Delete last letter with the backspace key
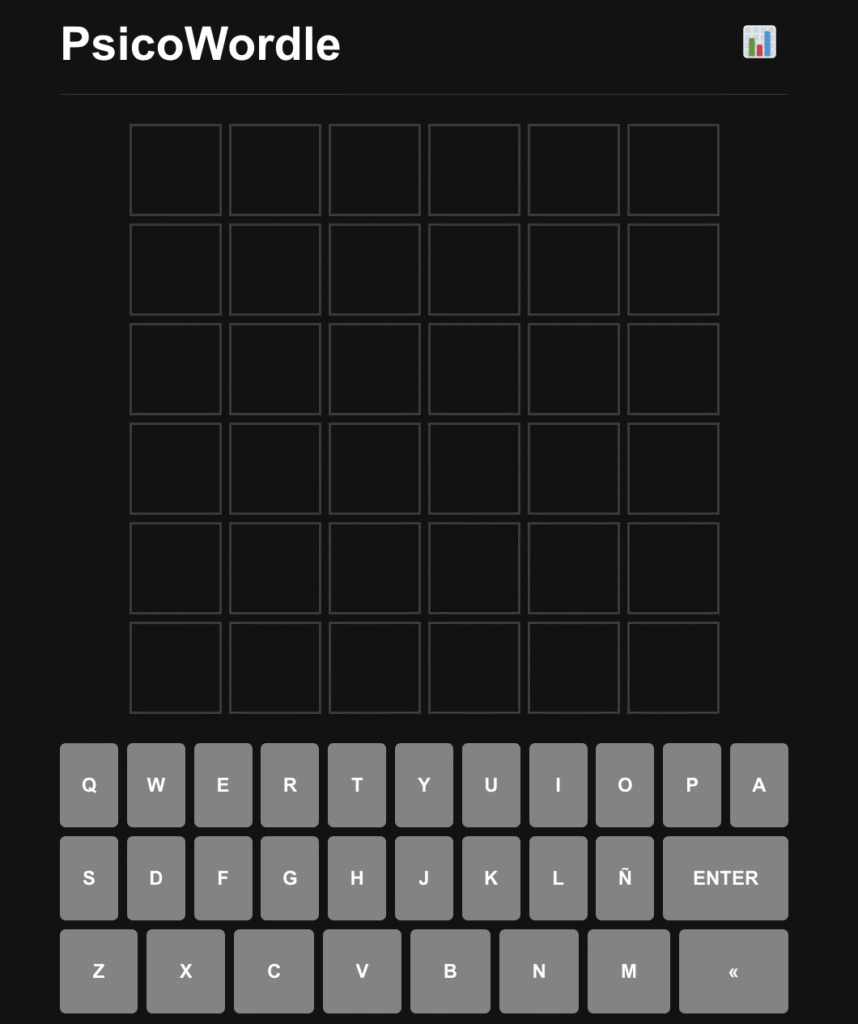858x1024 pixels. pos(733,971)
